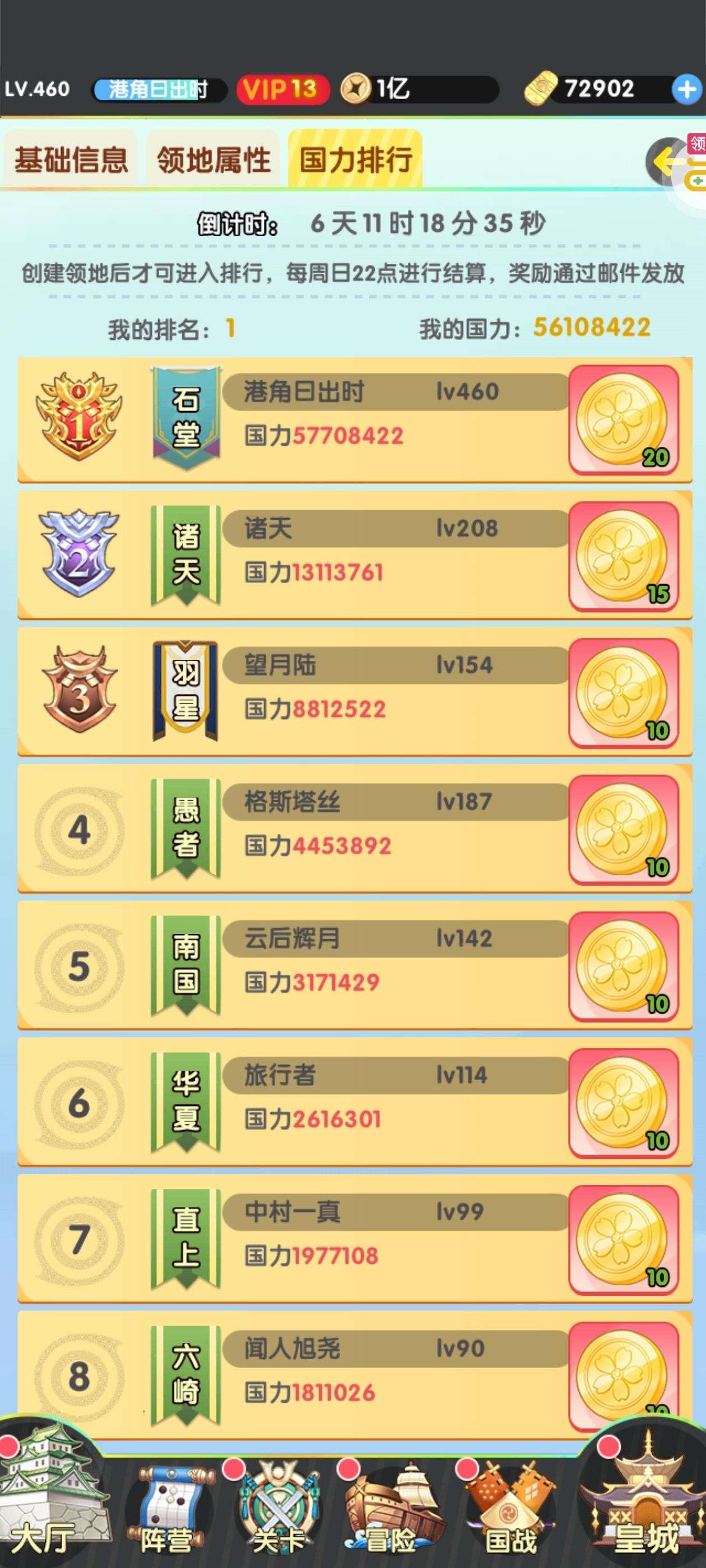Open the 领地属性 tab

(212, 160)
